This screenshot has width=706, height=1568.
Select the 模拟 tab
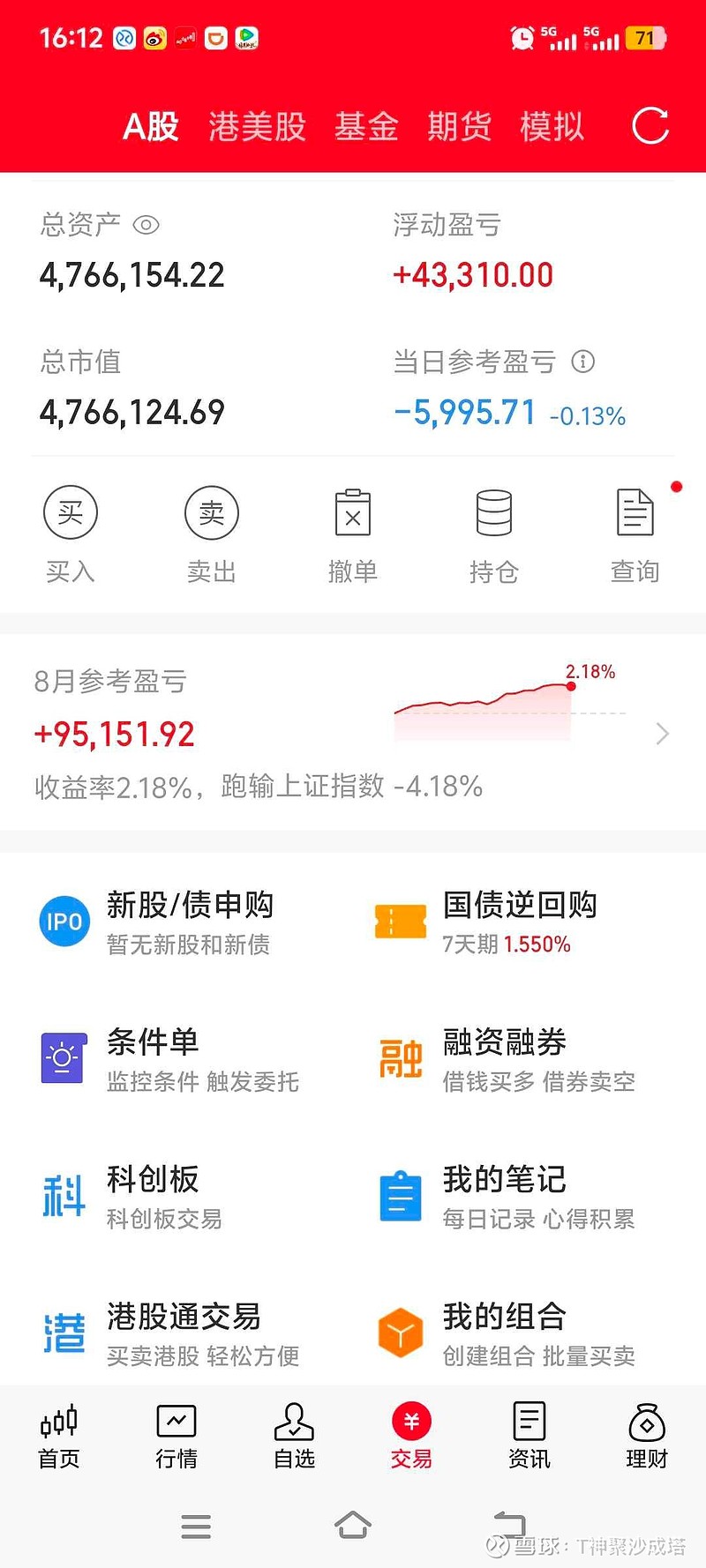tap(552, 127)
